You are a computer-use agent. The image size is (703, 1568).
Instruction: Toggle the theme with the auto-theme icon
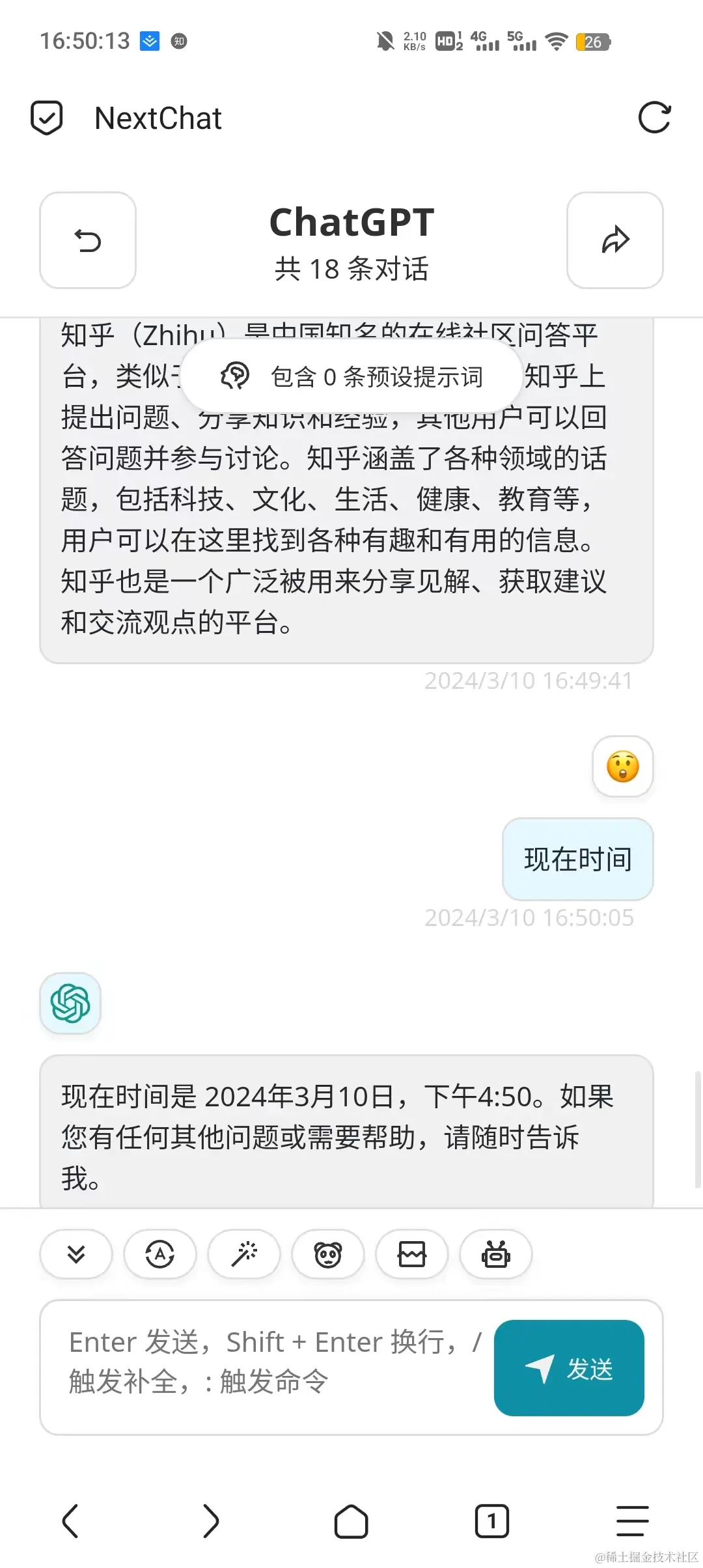(x=159, y=1253)
